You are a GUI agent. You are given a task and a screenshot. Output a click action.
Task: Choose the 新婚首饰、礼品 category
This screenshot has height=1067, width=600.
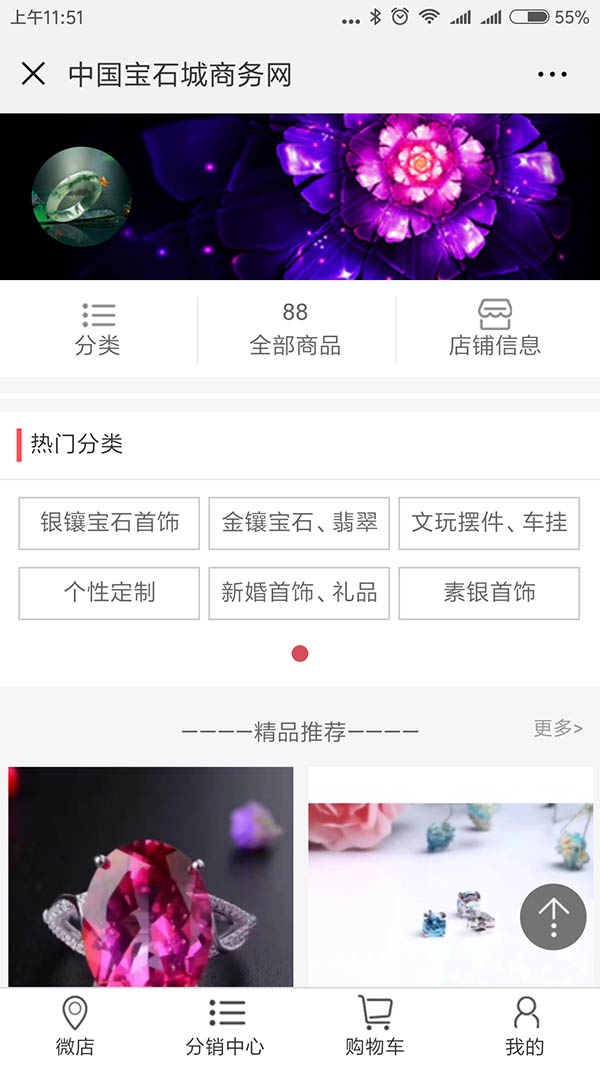coord(299,593)
